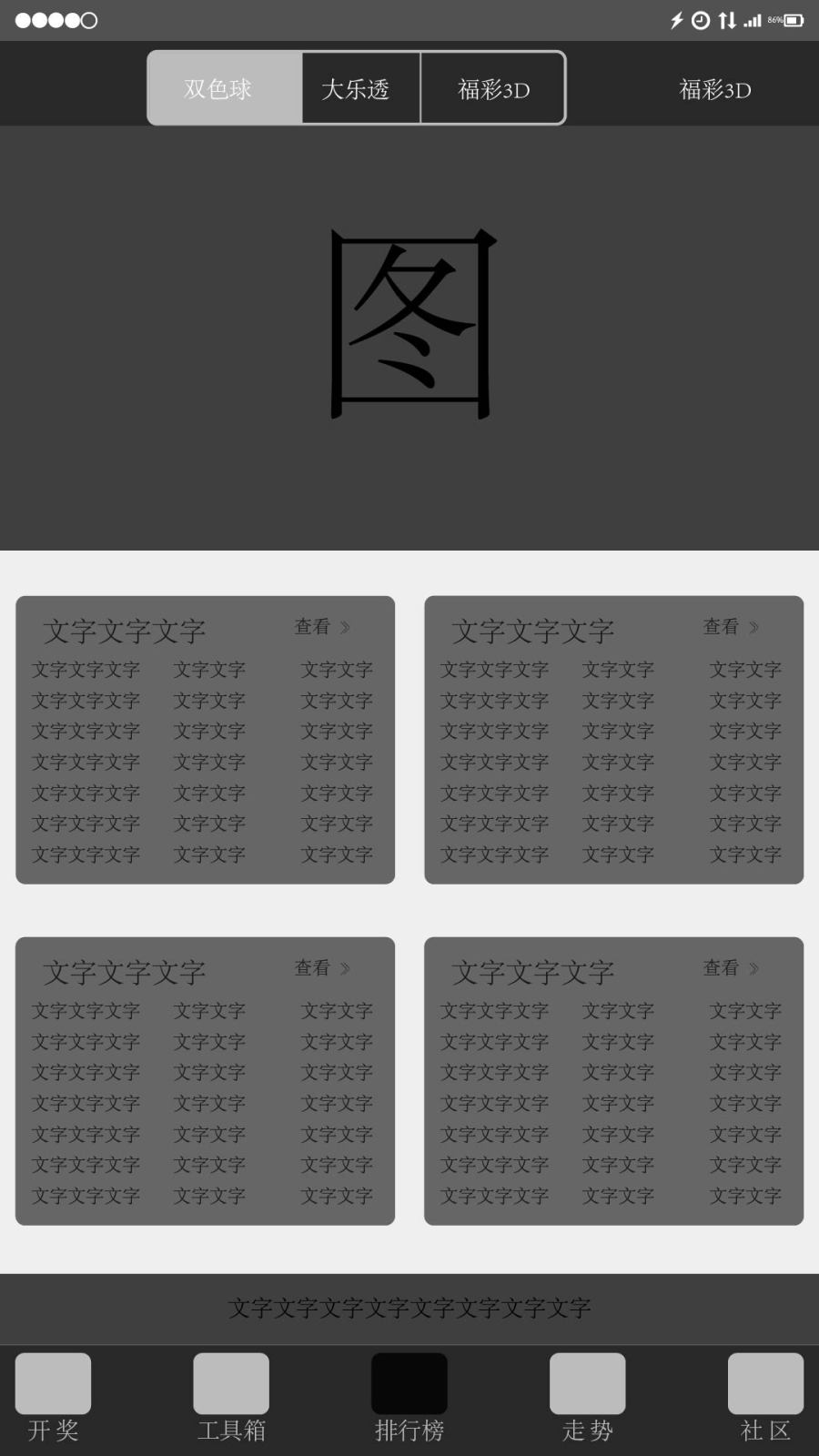Tap the large 图 image placeholder

click(409, 323)
